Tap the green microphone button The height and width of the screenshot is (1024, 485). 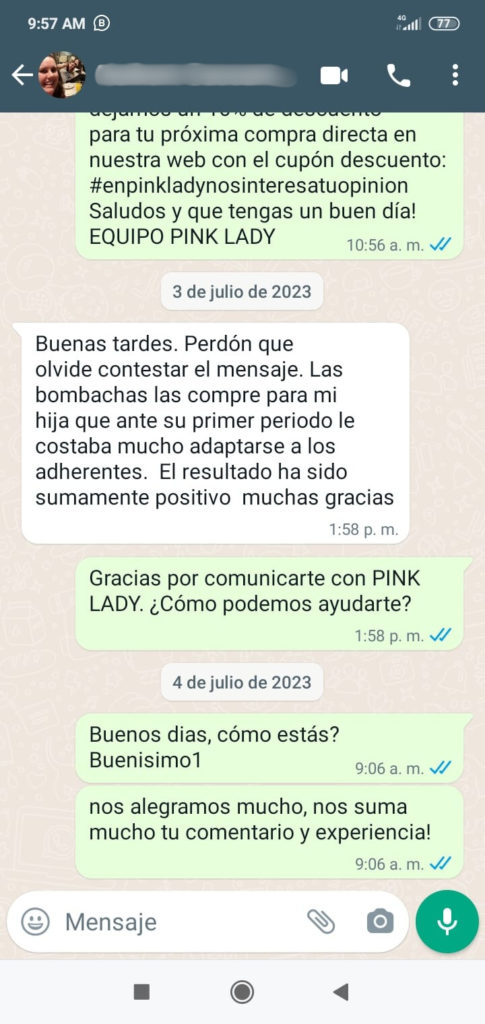click(x=447, y=921)
